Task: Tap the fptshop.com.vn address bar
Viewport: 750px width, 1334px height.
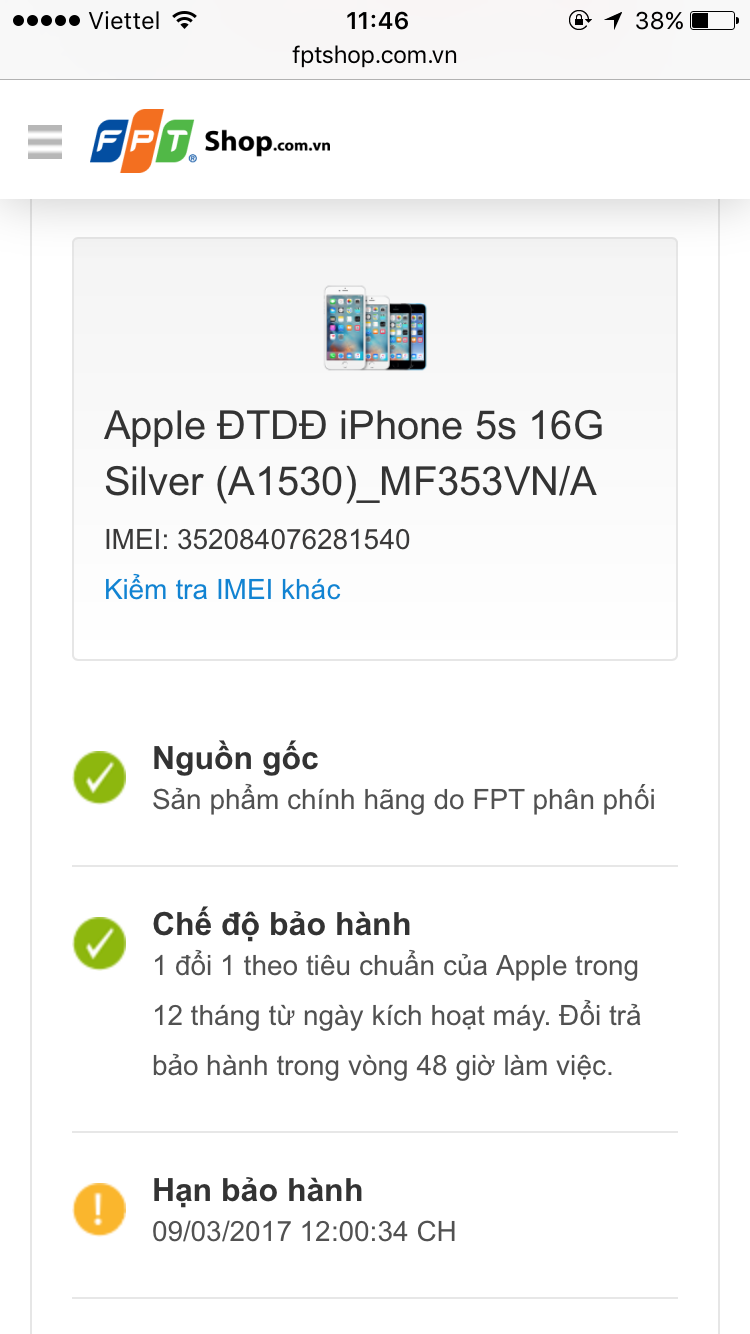Action: [375, 56]
